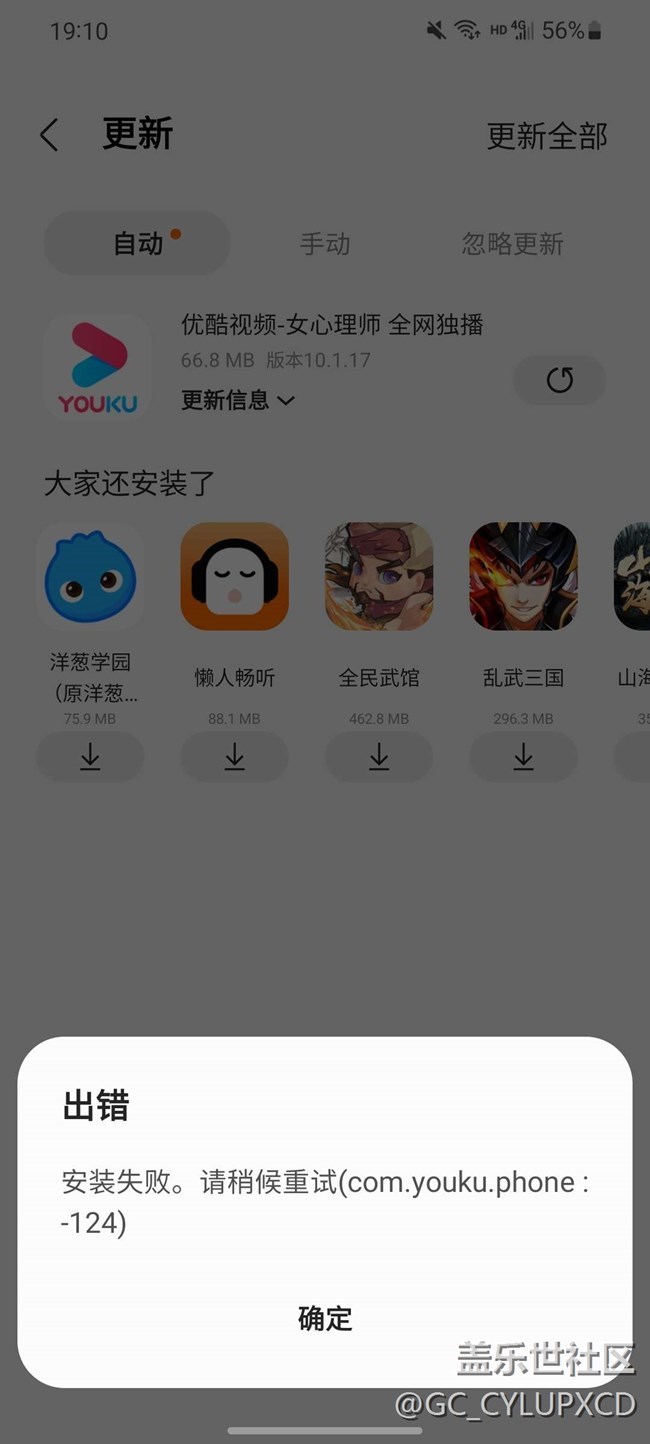Switch to the 手动 tab
Image resolution: width=650 pixels, height=1444 pixels.
[x=325, y=243]
